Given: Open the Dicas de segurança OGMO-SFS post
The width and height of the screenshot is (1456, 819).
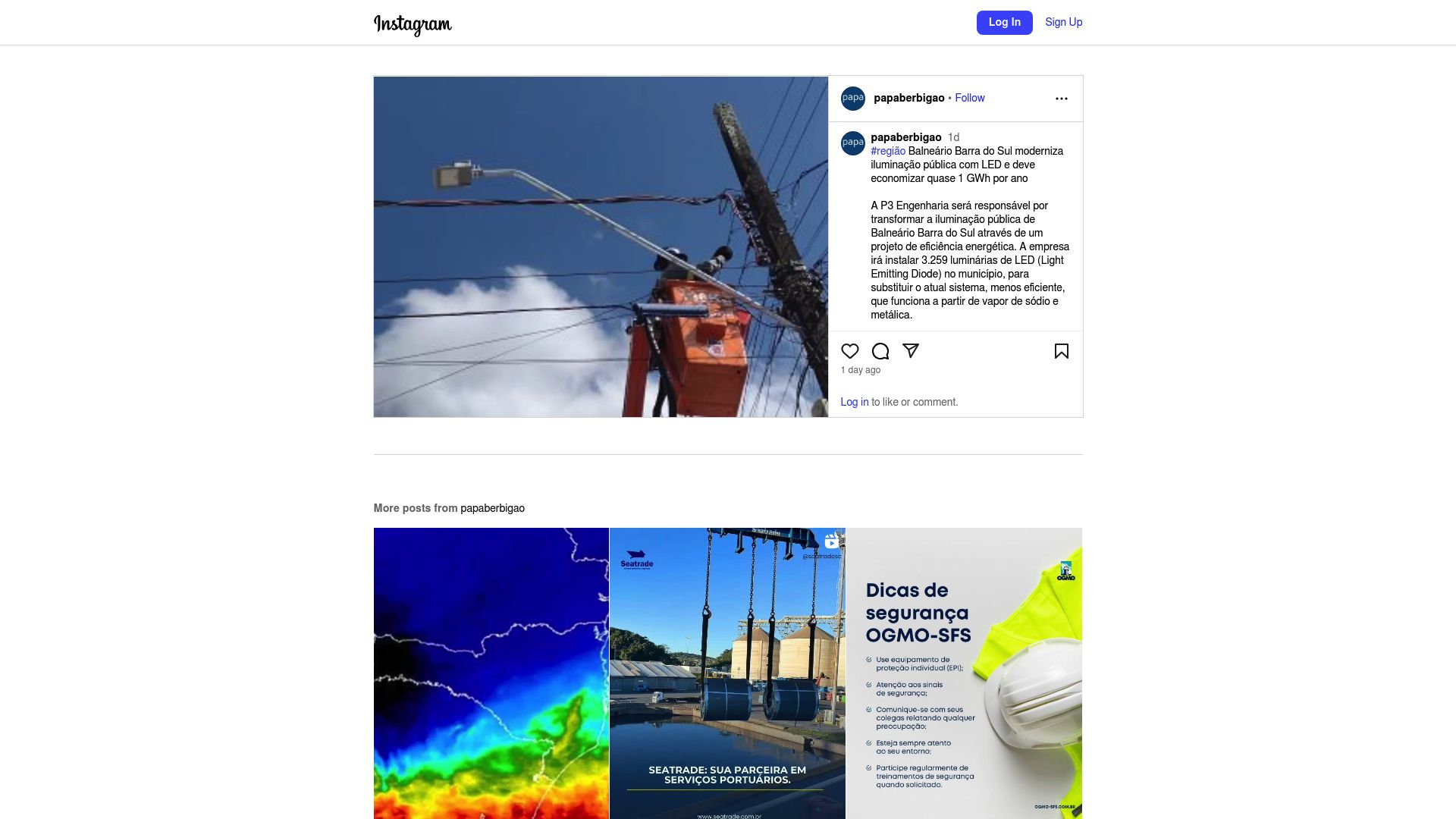Looking at the screenshot, I should coord(963,673).
